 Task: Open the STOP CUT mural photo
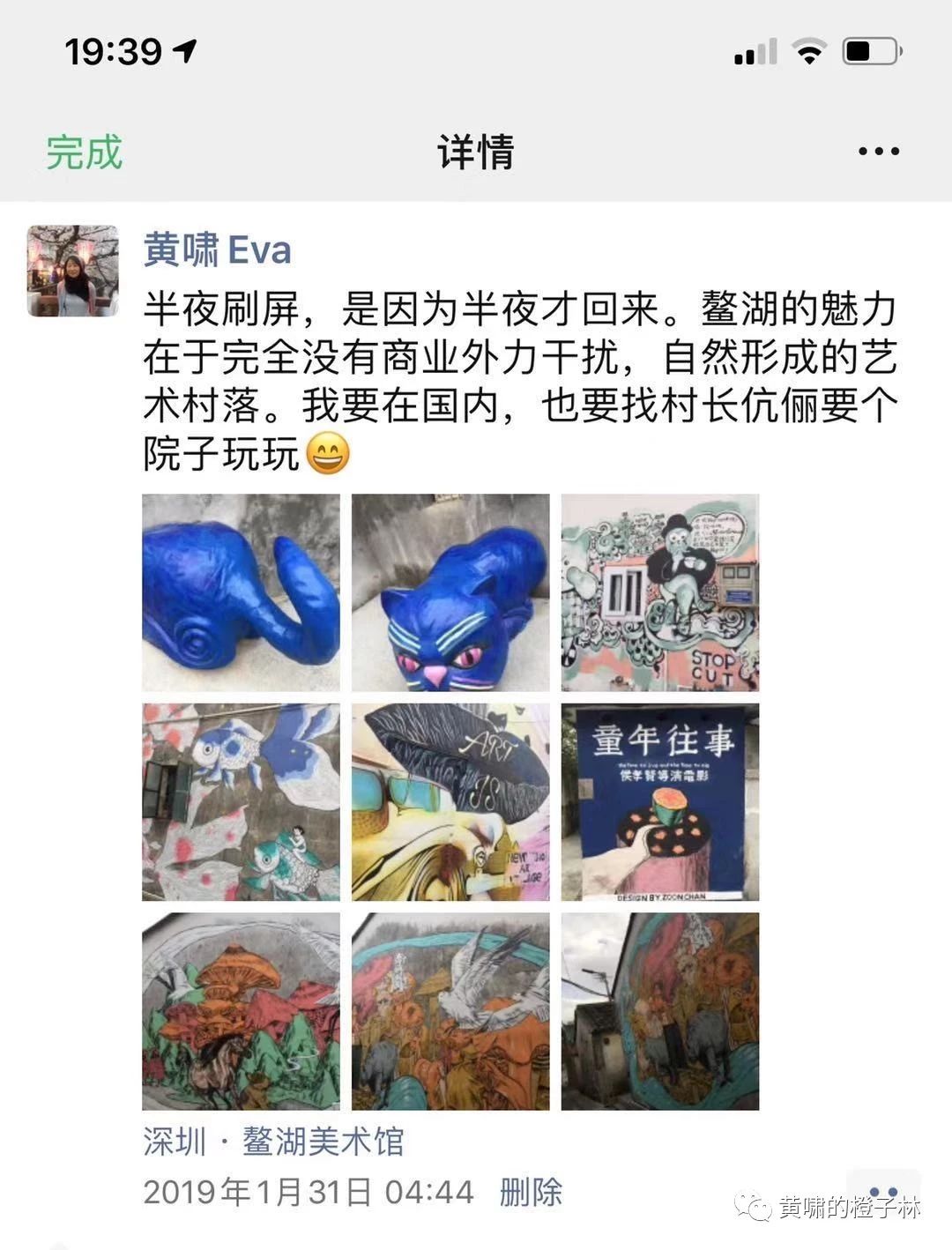coord(660,592)
